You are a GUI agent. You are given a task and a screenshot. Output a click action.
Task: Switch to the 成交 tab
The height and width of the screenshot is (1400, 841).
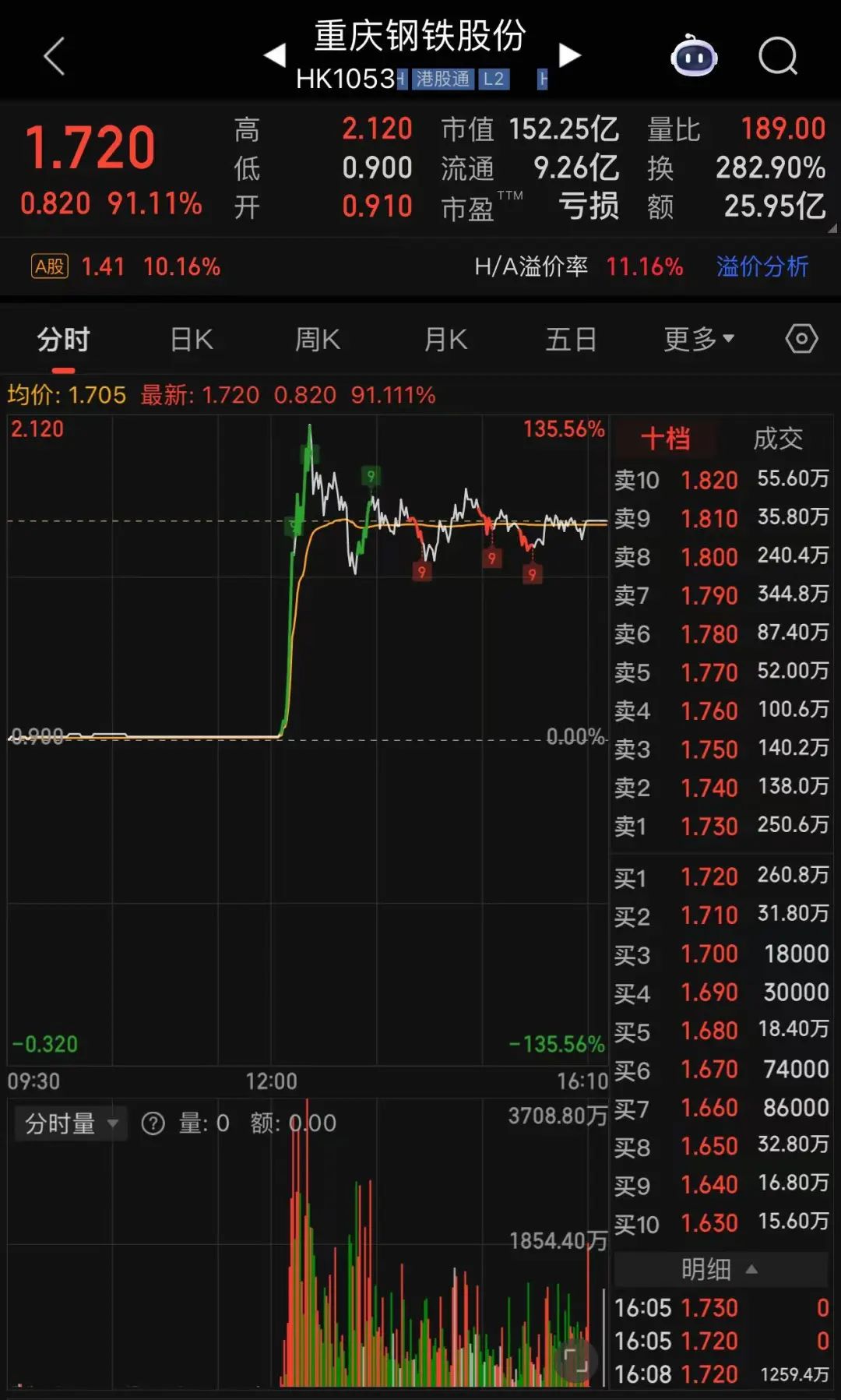778,439
